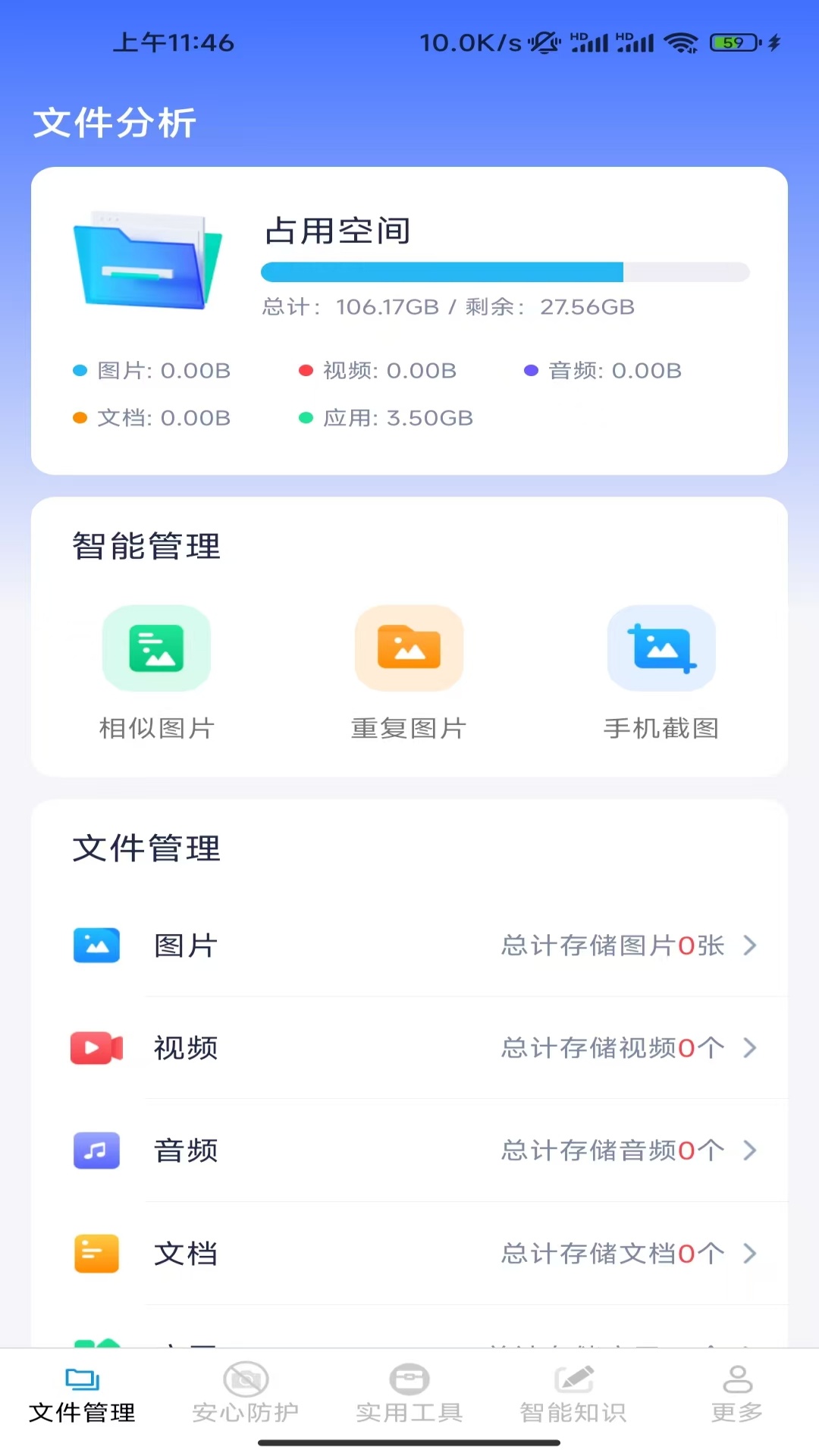Select the 图片 image category icon
Image resolution: width=819 pixels, height=1456 pixels.
[x=96, y=946]
